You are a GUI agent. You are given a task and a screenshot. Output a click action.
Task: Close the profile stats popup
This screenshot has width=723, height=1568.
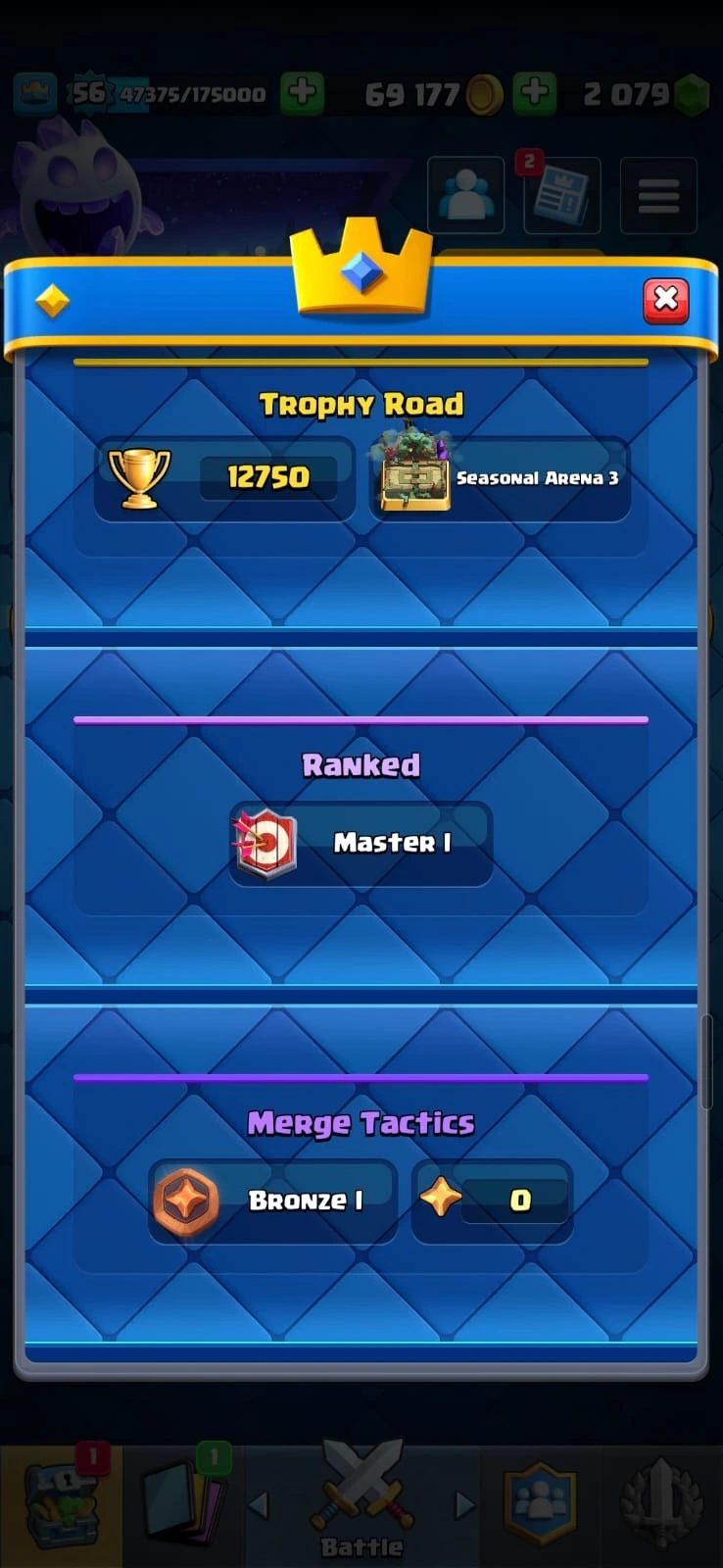click(x=665, y=299)
